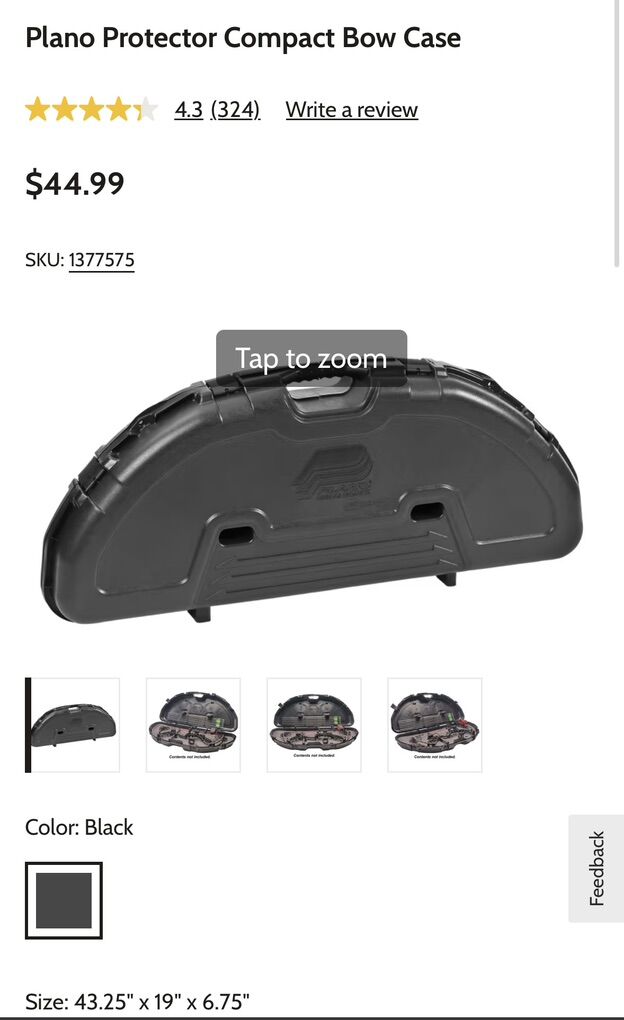This screenshot has width=624, height=1020.
Task: Choose the Black color swatch
Action: pyautogui.click(x=64, y=900)
